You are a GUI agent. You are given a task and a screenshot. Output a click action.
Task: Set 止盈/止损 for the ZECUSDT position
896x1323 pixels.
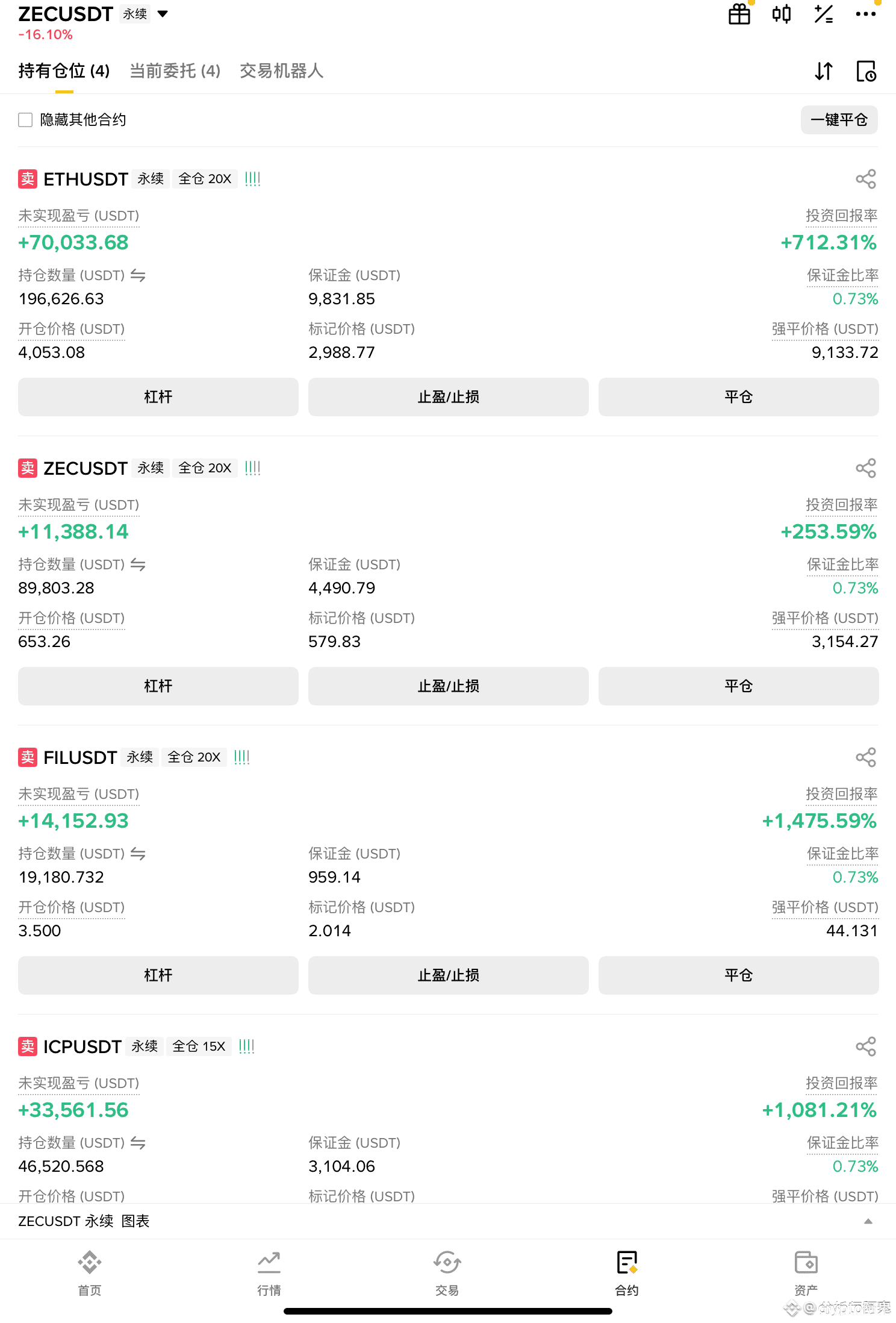(x=448, y=686)
